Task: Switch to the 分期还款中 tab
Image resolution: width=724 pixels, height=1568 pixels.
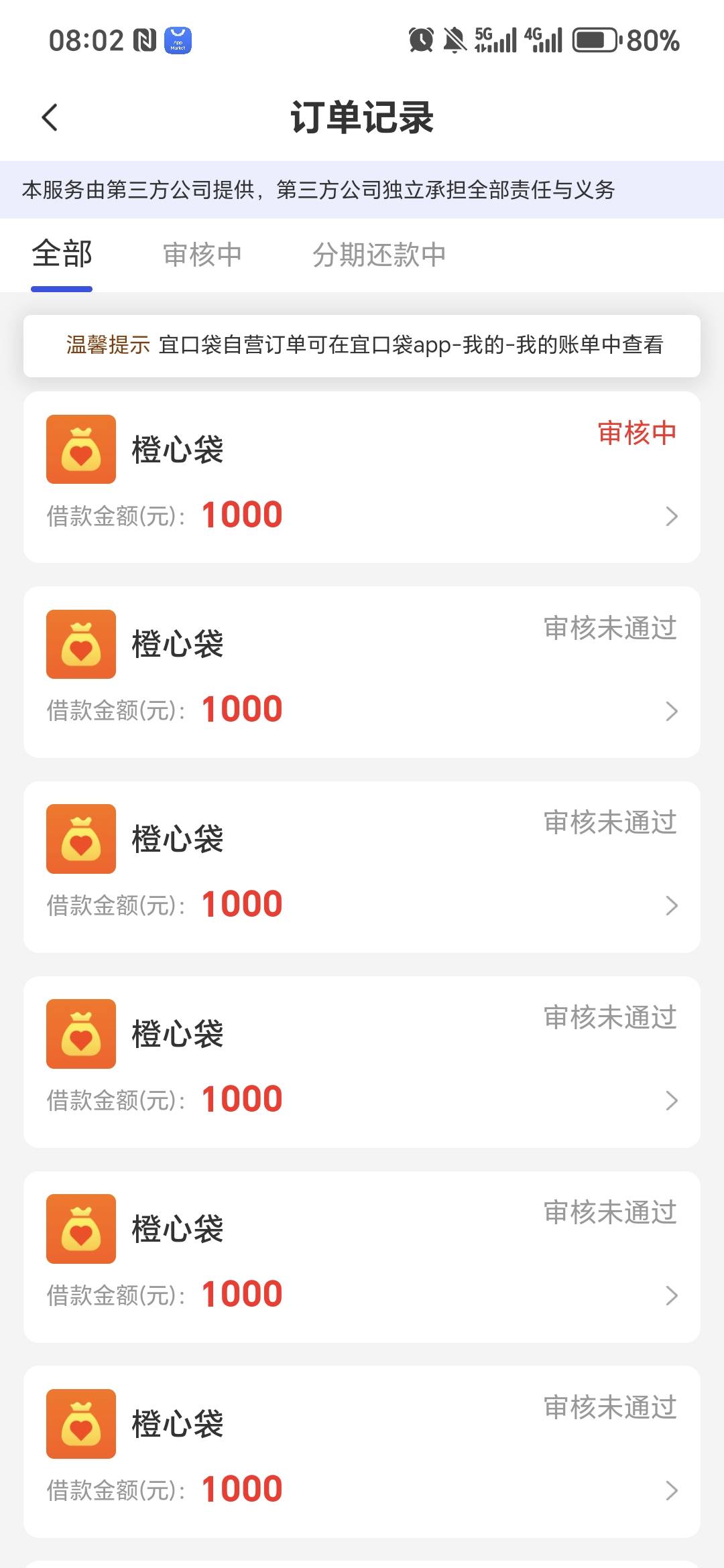Action: [379, 255]
